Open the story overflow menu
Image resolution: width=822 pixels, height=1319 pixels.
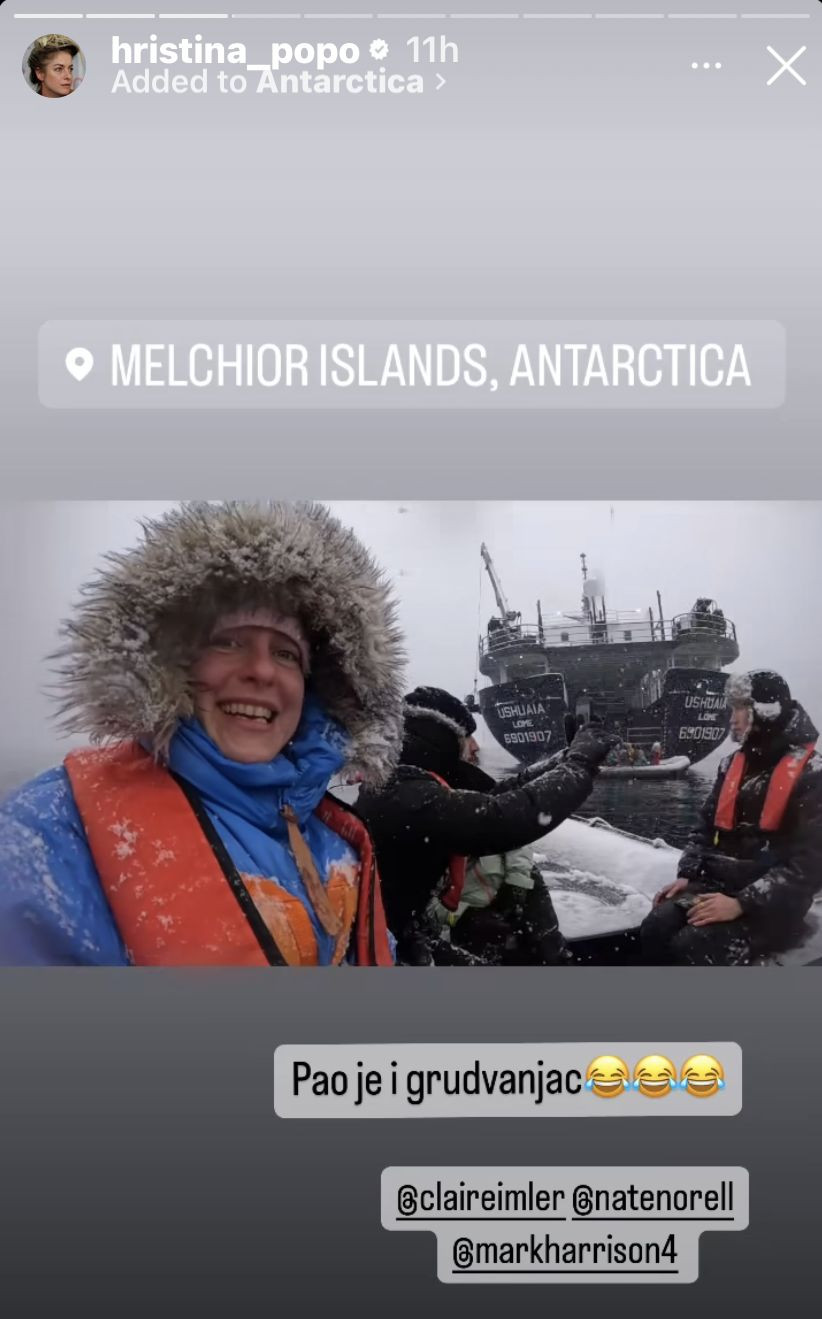706,66
